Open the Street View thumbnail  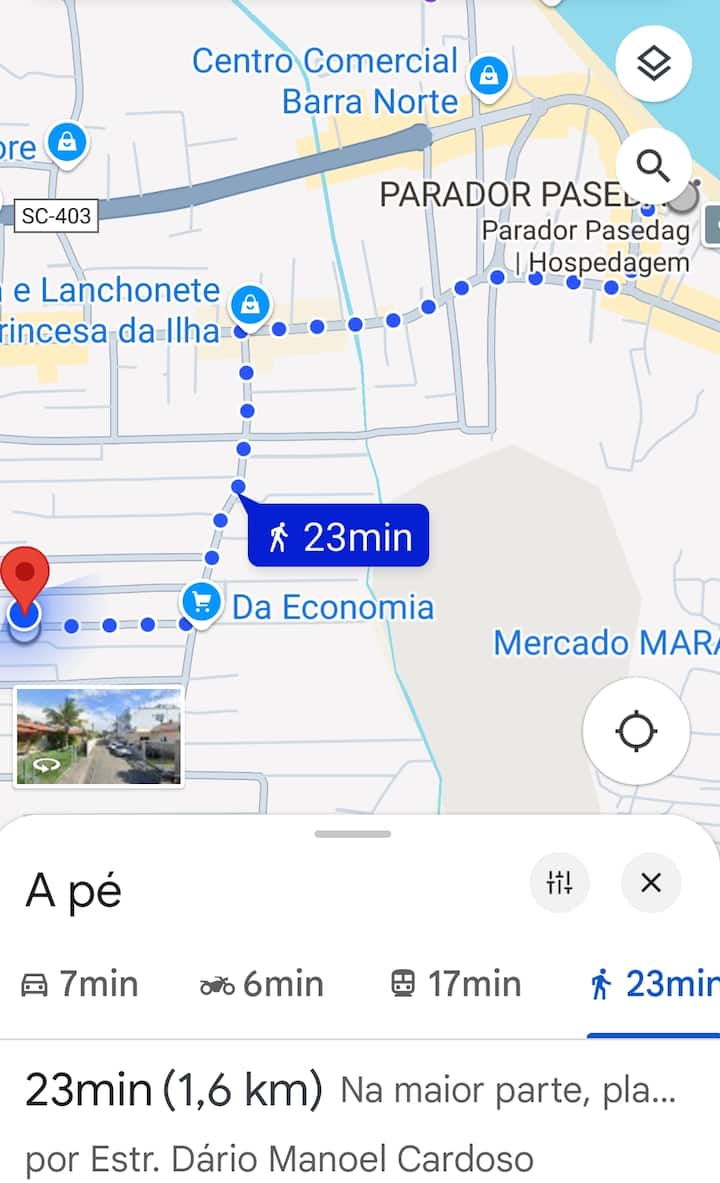tap(99, 737)
